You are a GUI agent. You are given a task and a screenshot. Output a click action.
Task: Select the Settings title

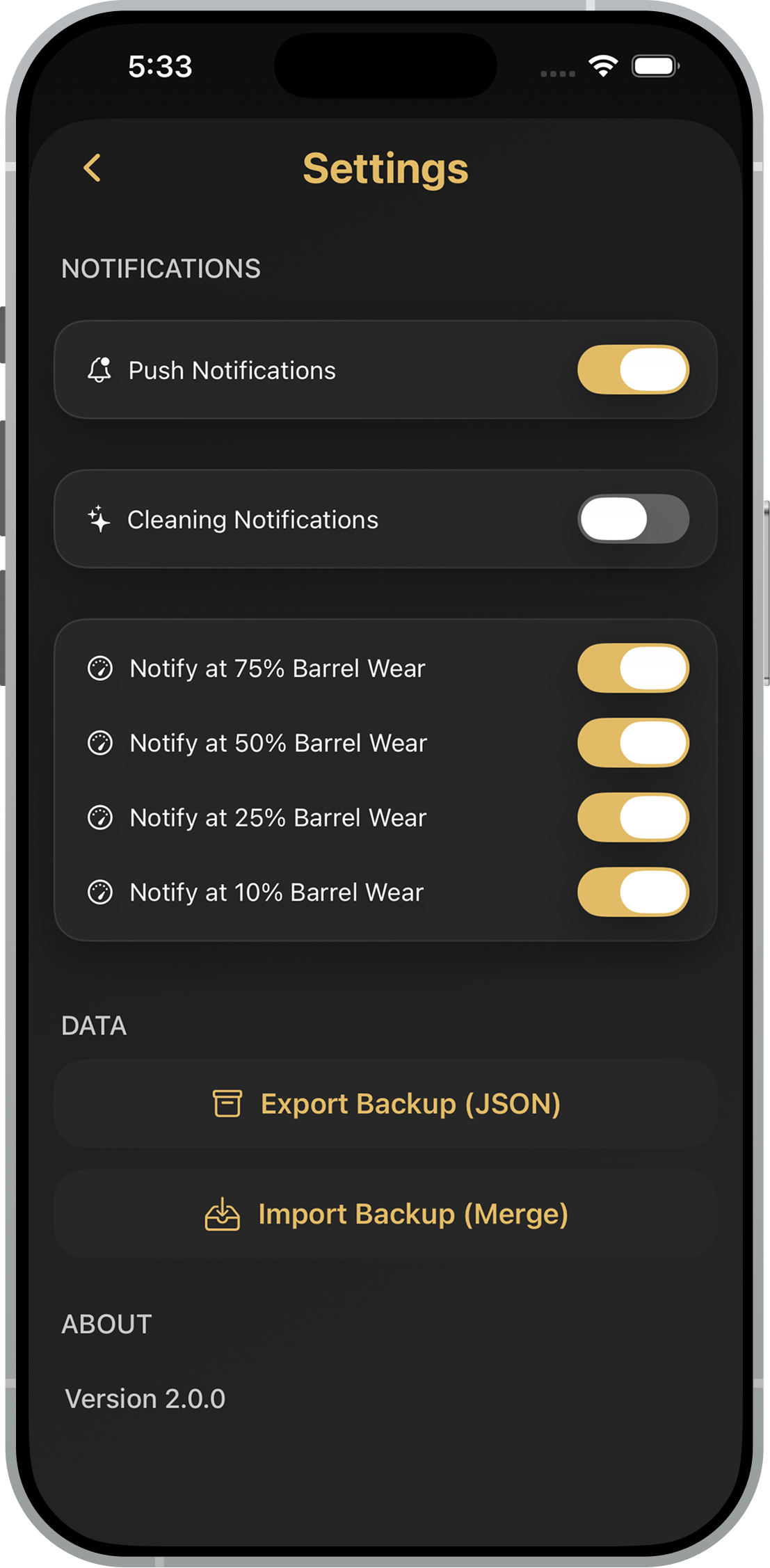point(385,168)
